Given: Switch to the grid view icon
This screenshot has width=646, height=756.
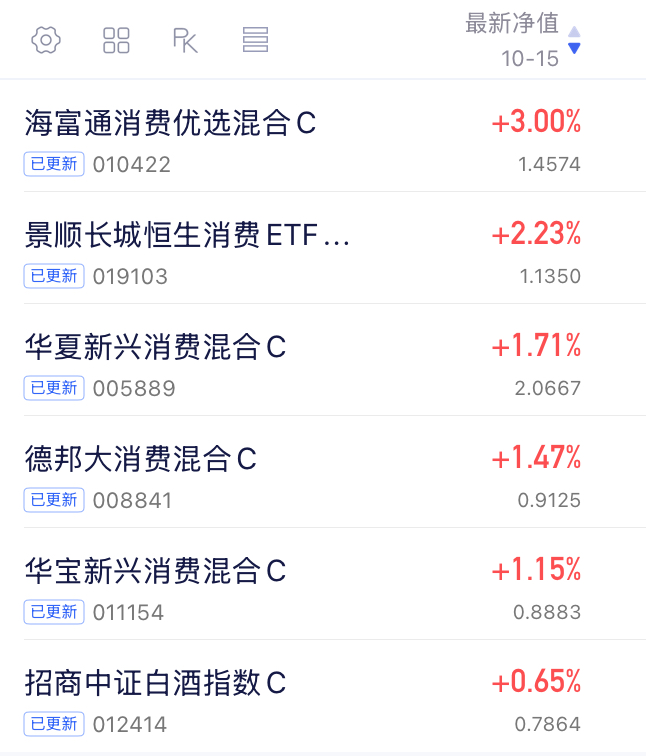Looking at the screenshot, I should point(116,40).
